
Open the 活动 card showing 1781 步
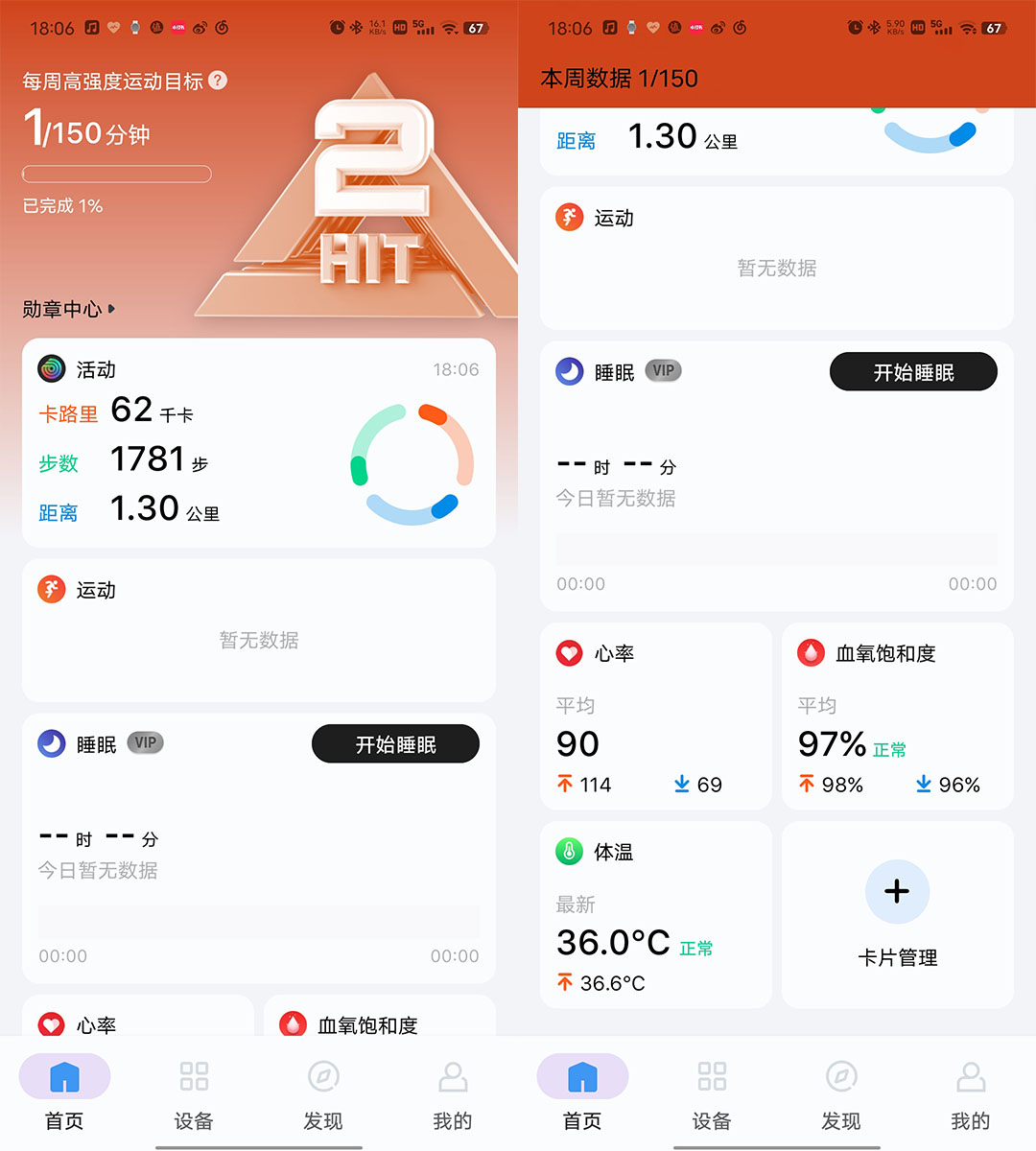pyautogui.click(x=258, y=443)
